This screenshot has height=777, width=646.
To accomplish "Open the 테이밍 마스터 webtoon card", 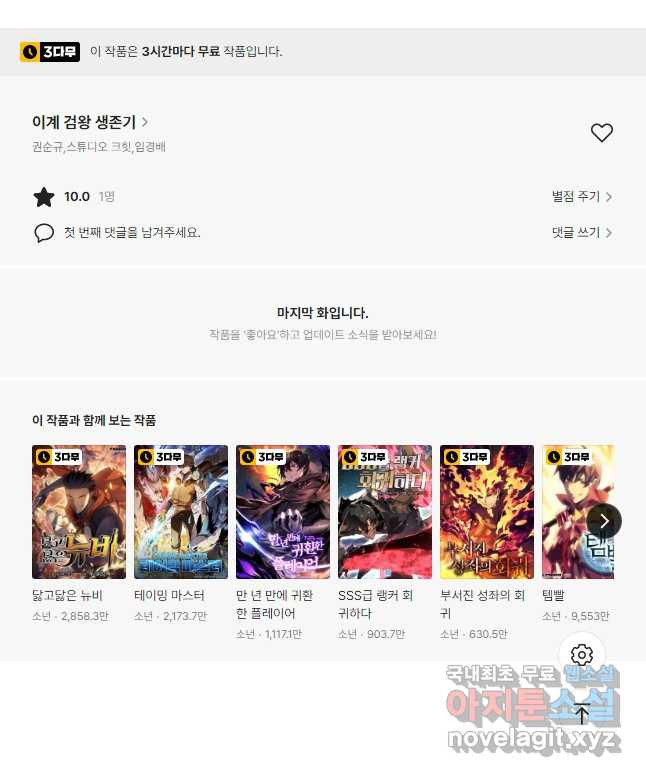I will pyautogui.click(x=181, y=512).
